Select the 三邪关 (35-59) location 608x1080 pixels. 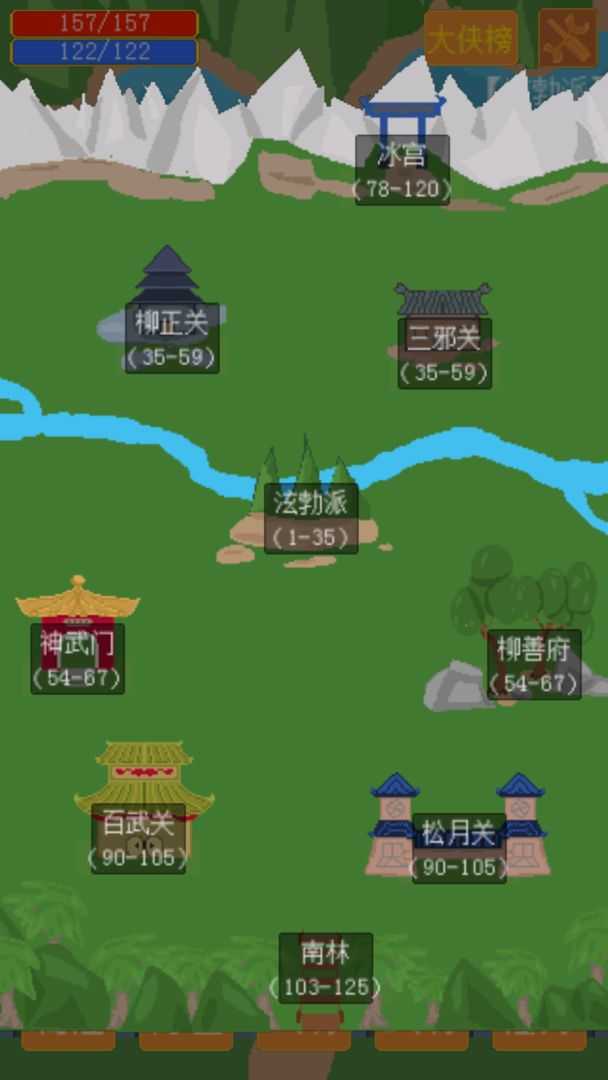(x=444, y=352)
